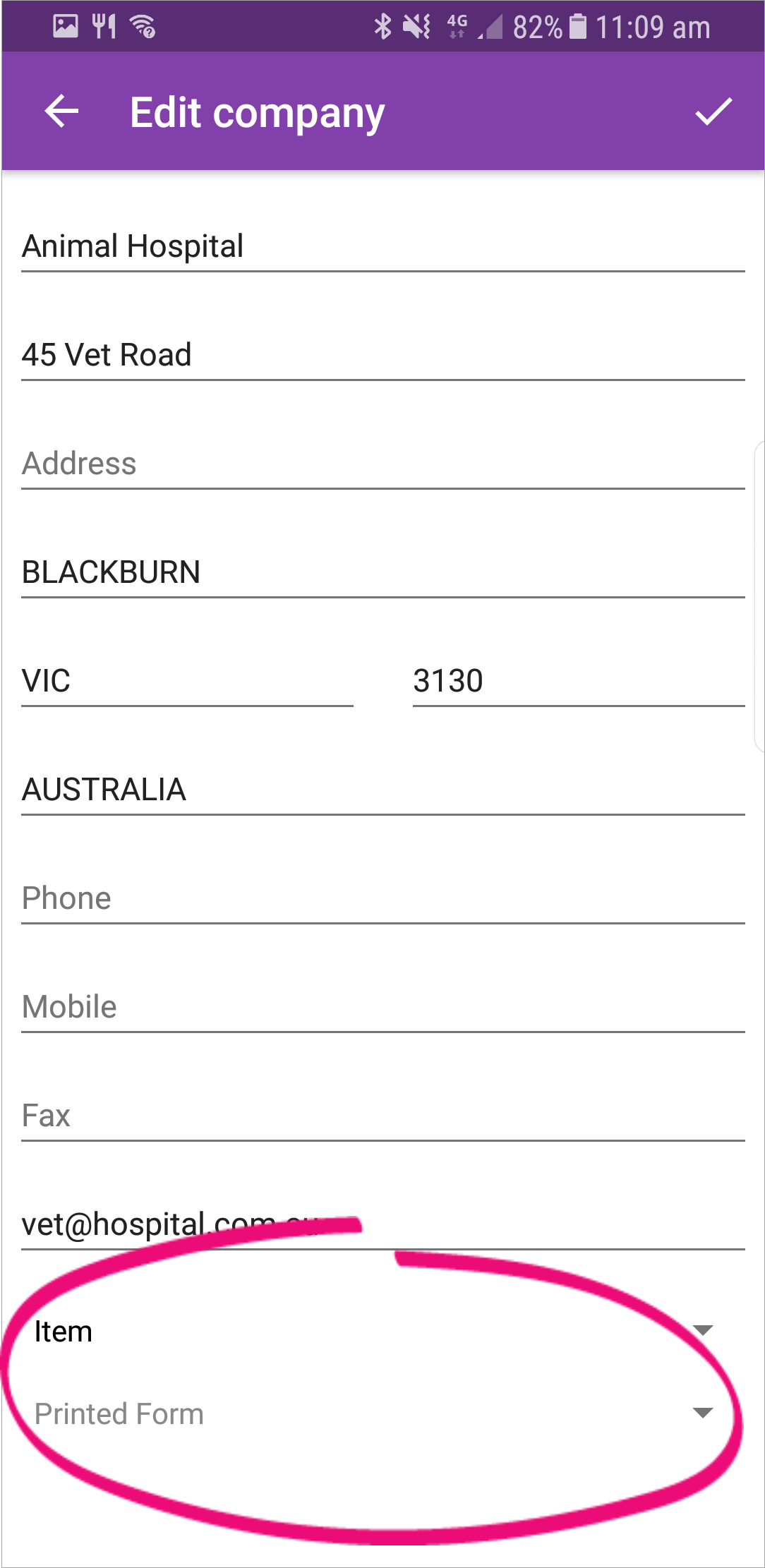Edit the vet@hospital email field
The height and width of the screenshot is (1568, 765).
(x=382, y=1224)
